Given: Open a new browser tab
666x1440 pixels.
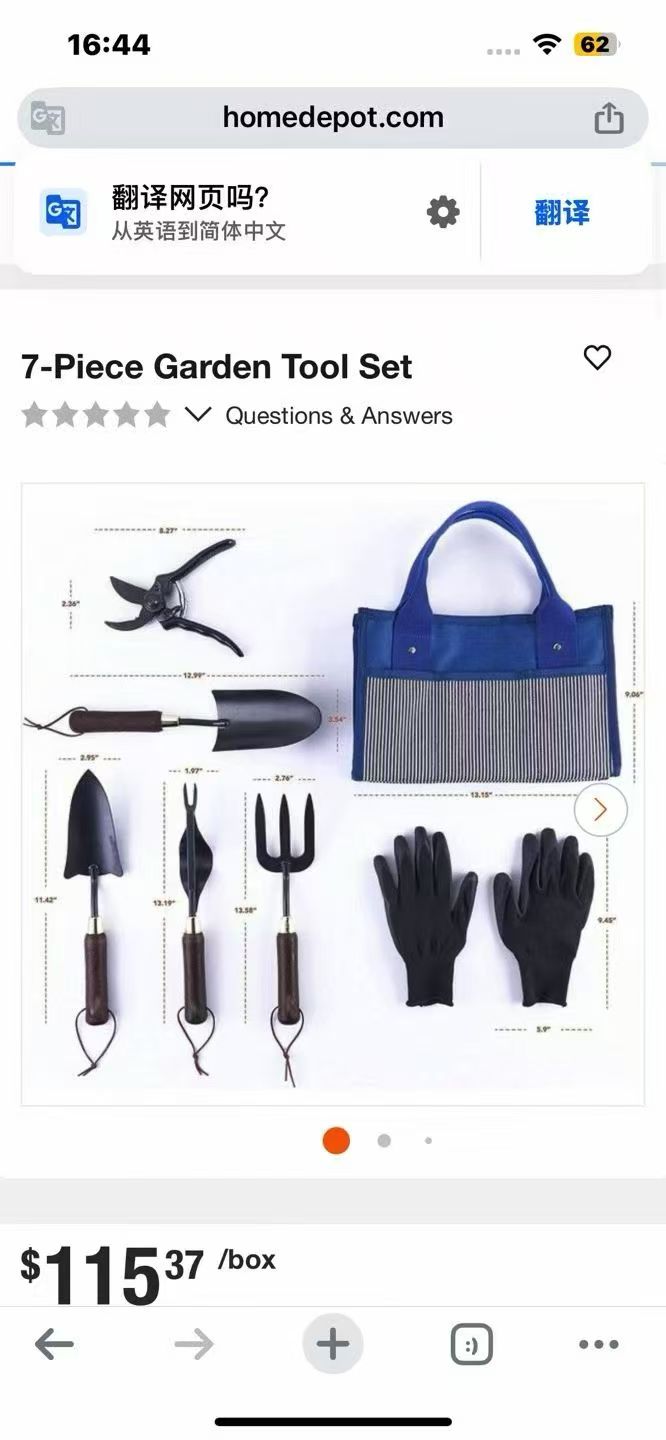Looking at the screenshot, I should point(332,1345).
